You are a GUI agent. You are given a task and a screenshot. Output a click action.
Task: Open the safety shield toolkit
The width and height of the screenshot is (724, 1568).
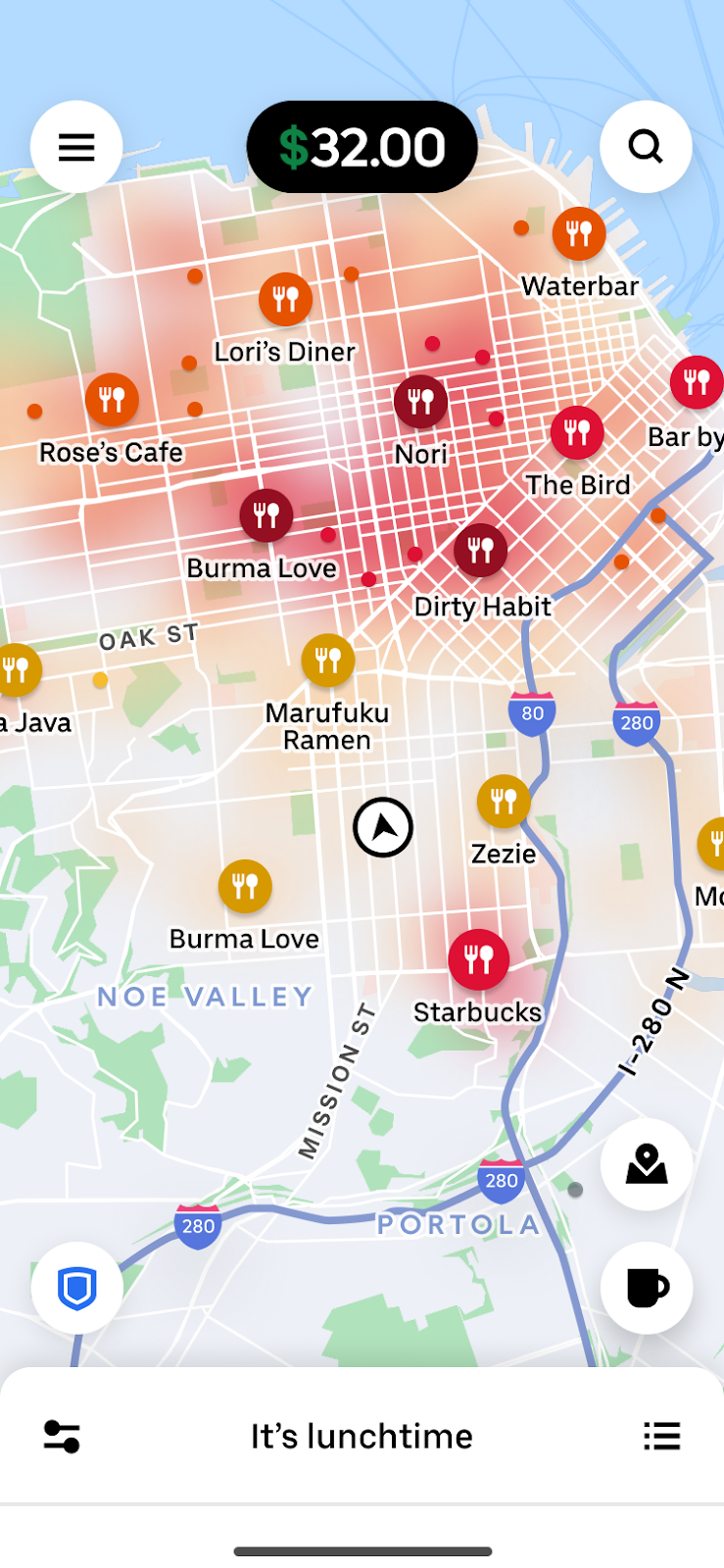pos(76,1287)
